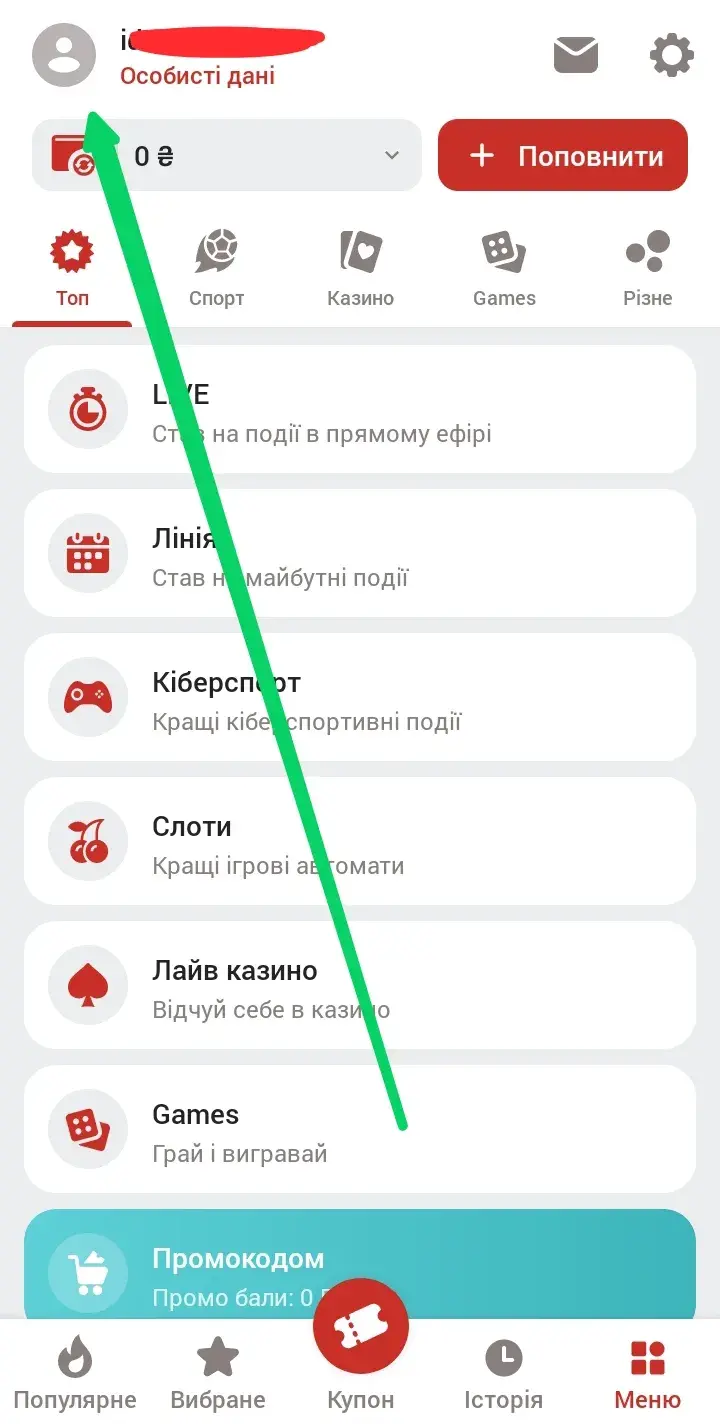Open the settings gear
The image size is (720, 1424).
[x=672, y=55]
